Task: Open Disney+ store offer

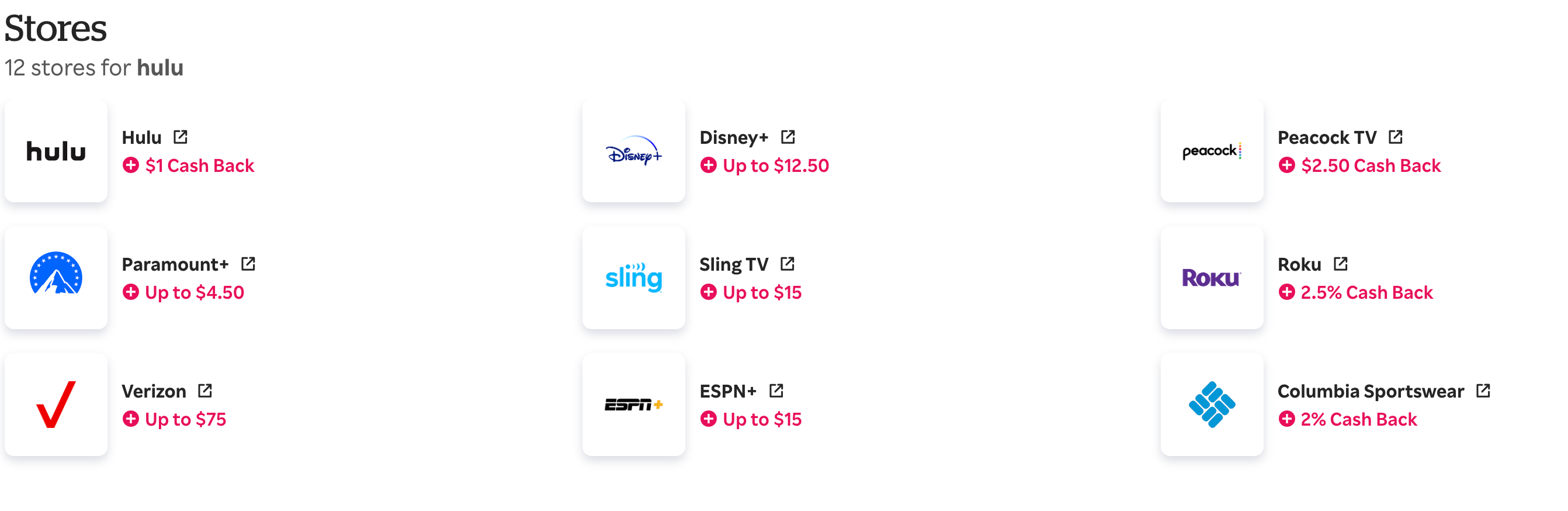Action: [633, 151]
